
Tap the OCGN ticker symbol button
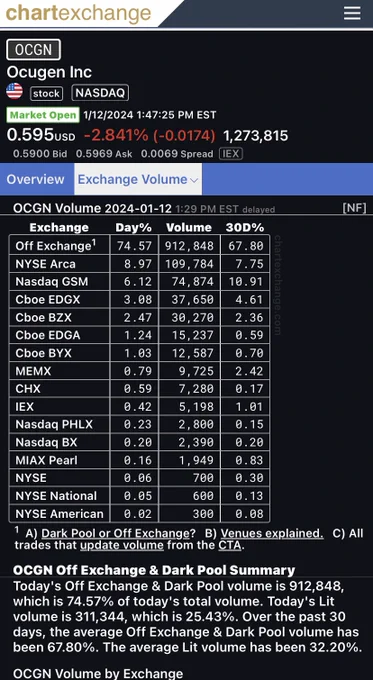coord(33,50)
